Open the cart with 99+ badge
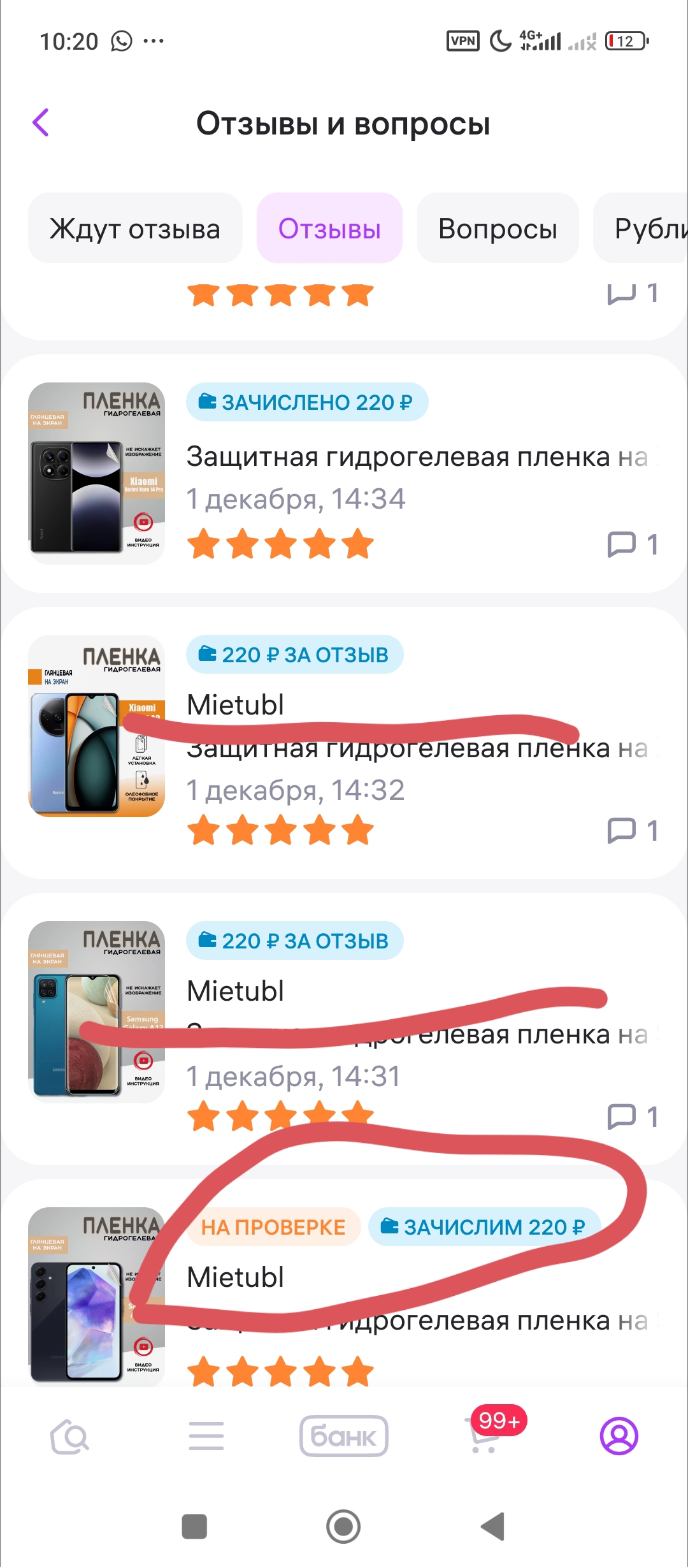 [x=485, y=1437]
